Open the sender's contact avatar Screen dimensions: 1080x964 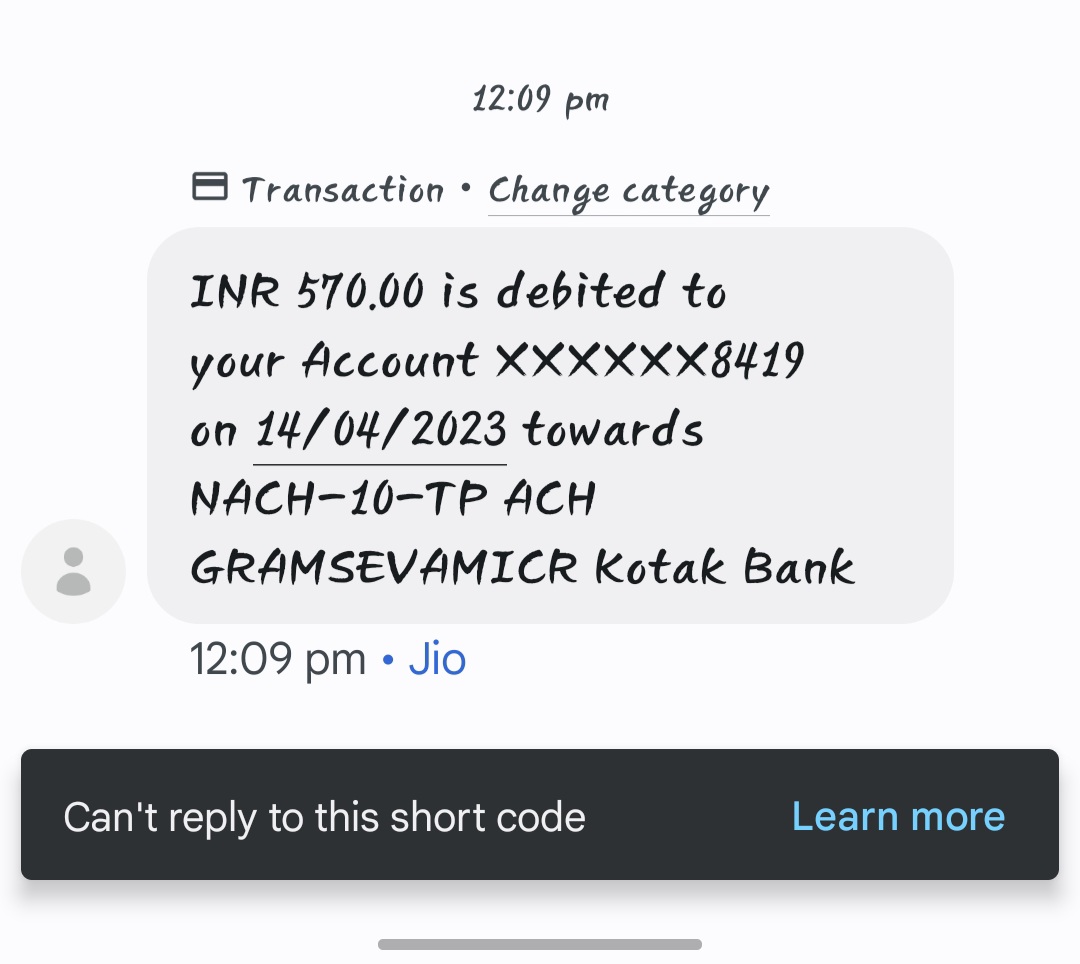[x=73, y=571]
